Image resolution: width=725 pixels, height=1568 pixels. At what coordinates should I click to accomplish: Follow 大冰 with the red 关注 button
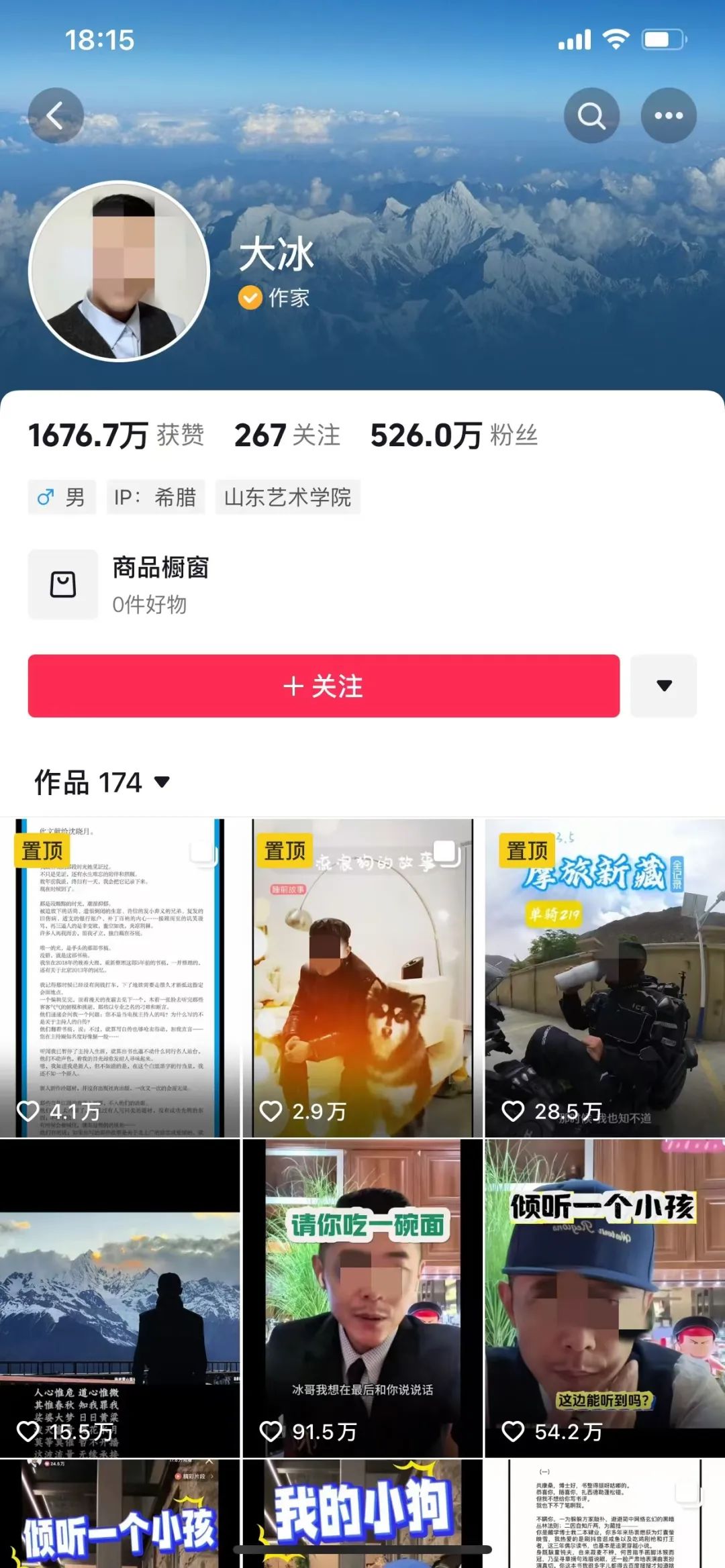323,686
